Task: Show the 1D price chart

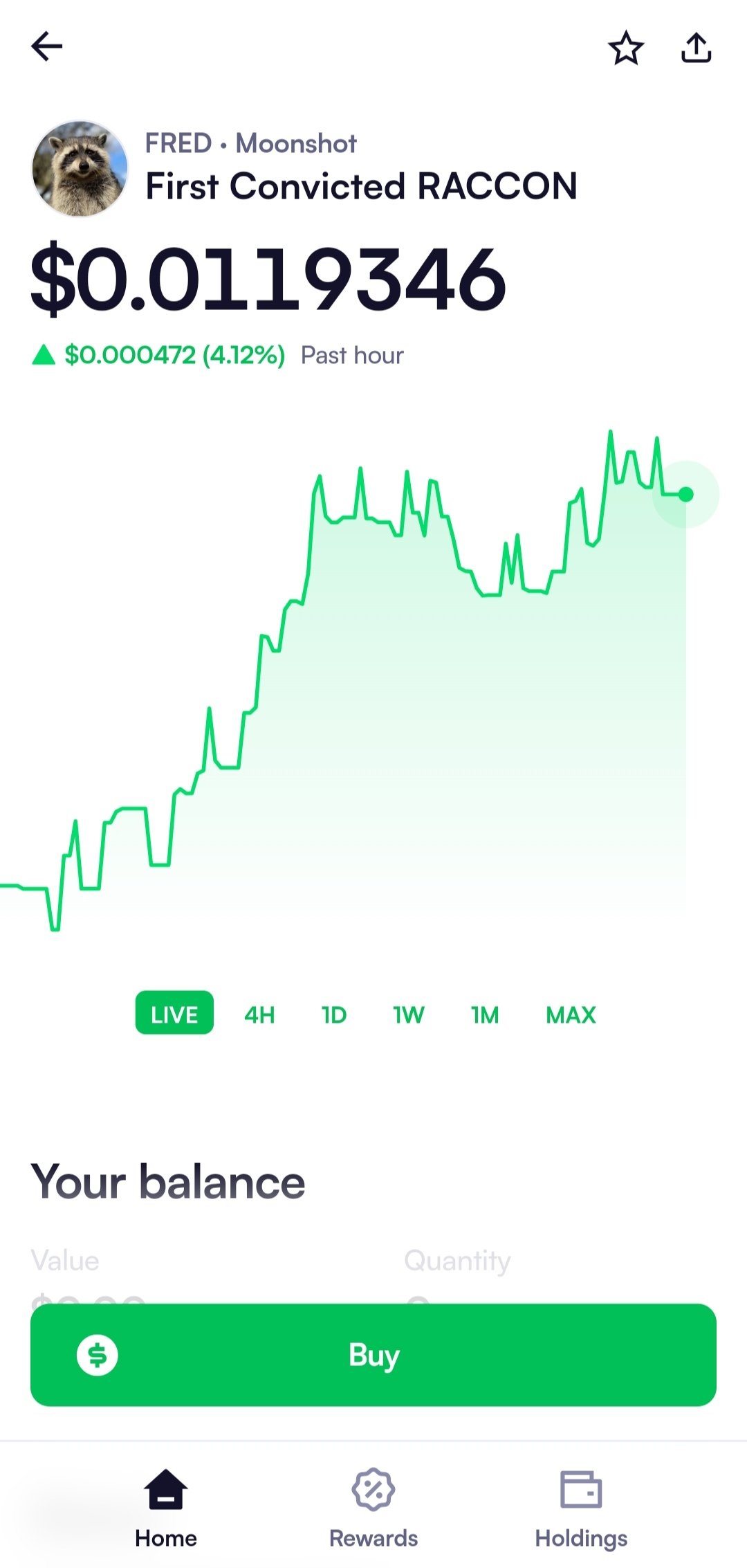Action: point(334,1015)
